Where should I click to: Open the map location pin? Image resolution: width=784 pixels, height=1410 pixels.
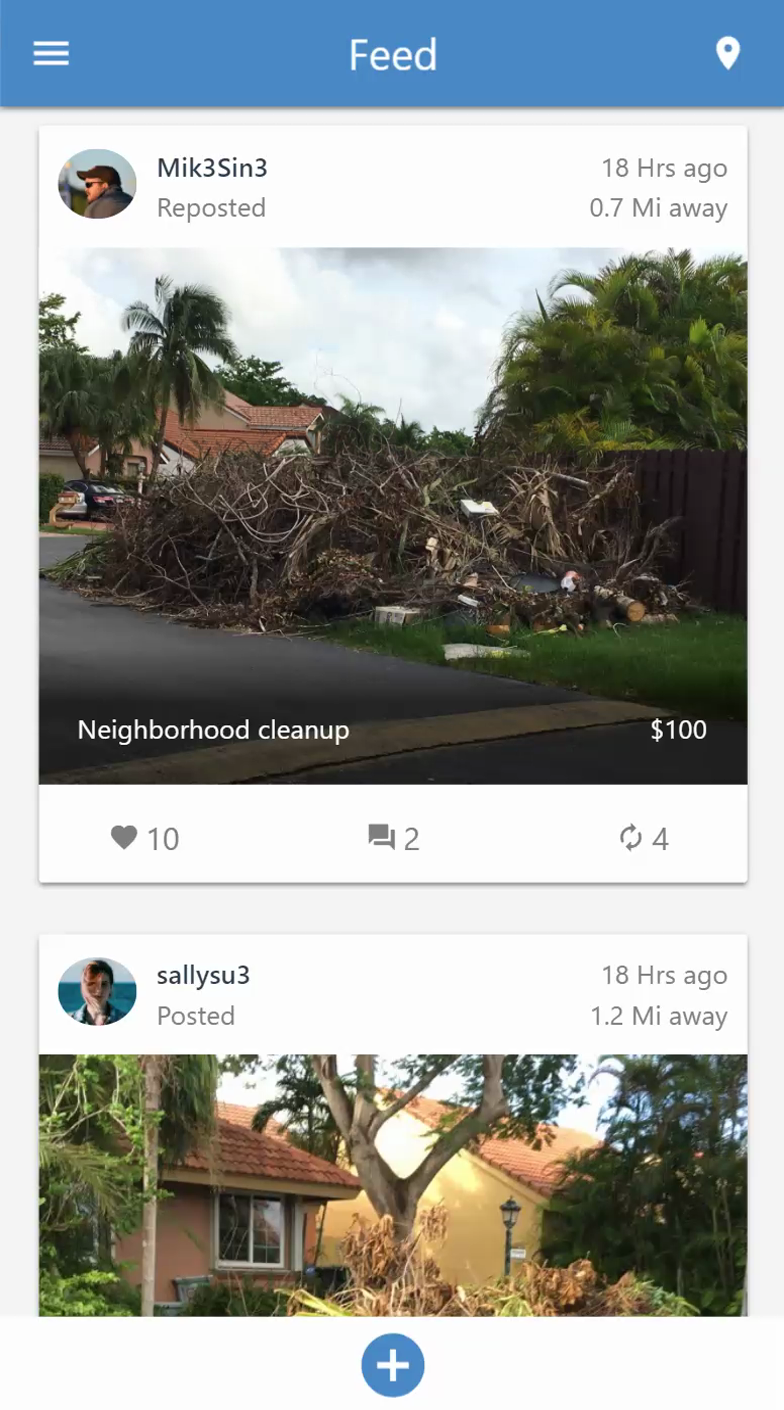click(728, 53)
